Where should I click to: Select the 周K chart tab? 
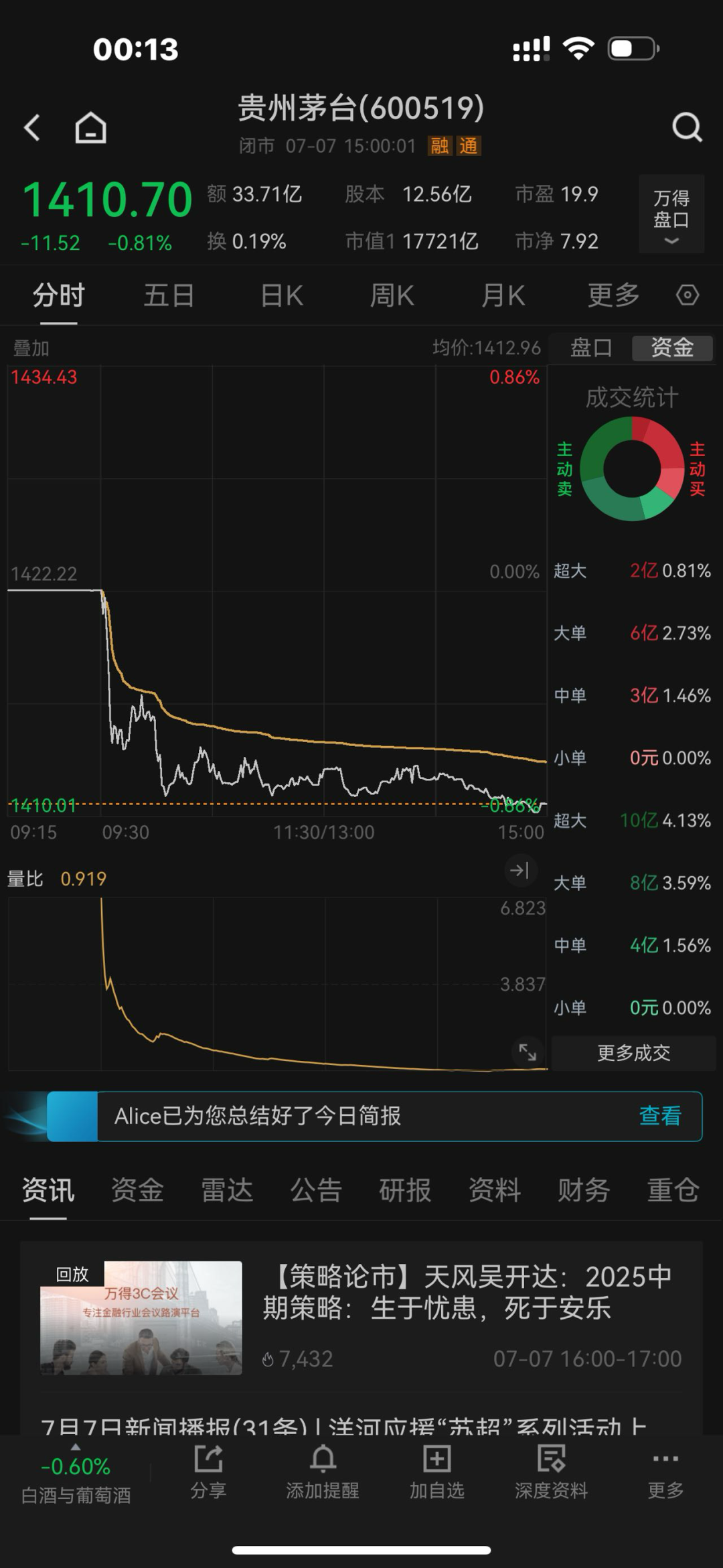click(x=392, y=295)
